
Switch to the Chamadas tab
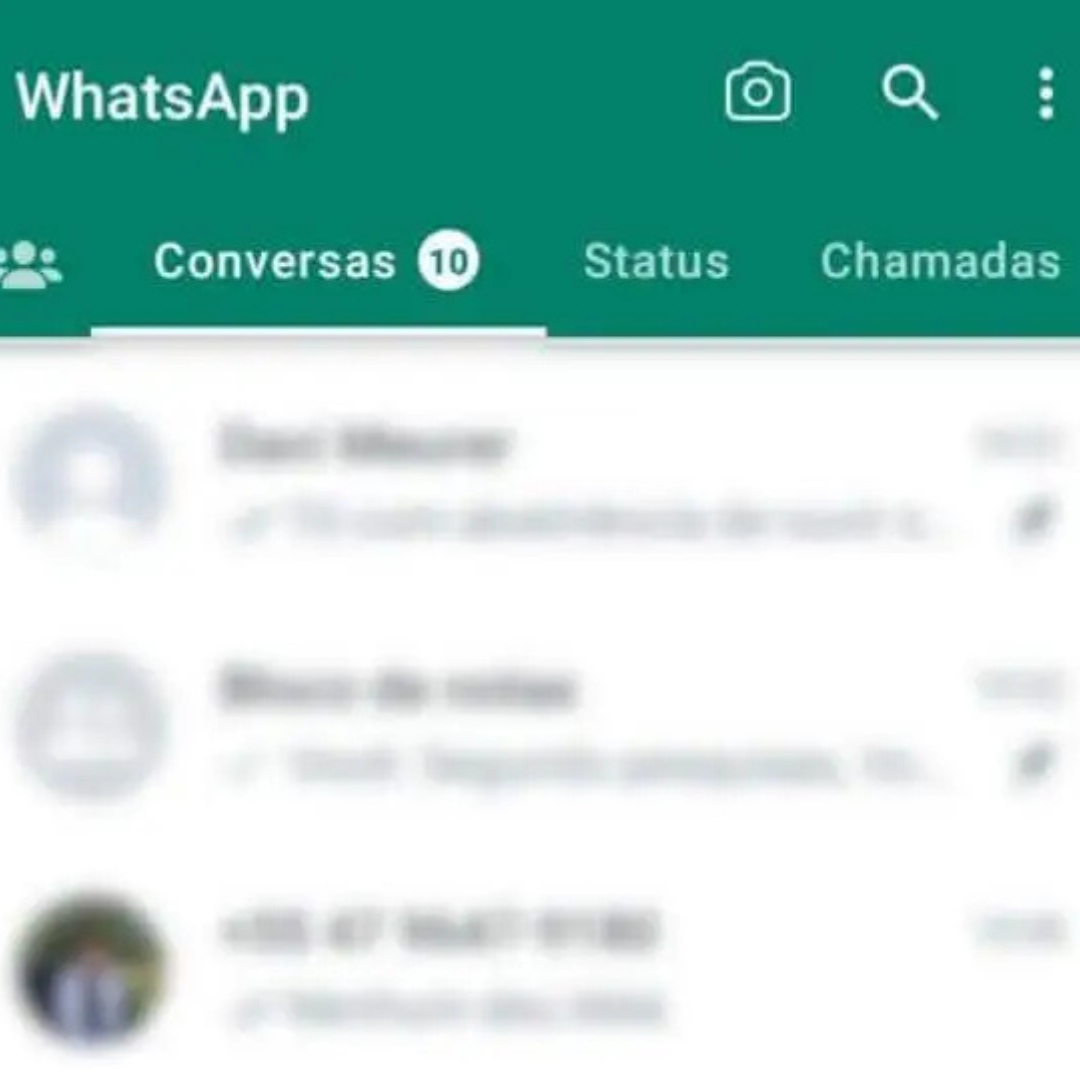tap(939, 262)
